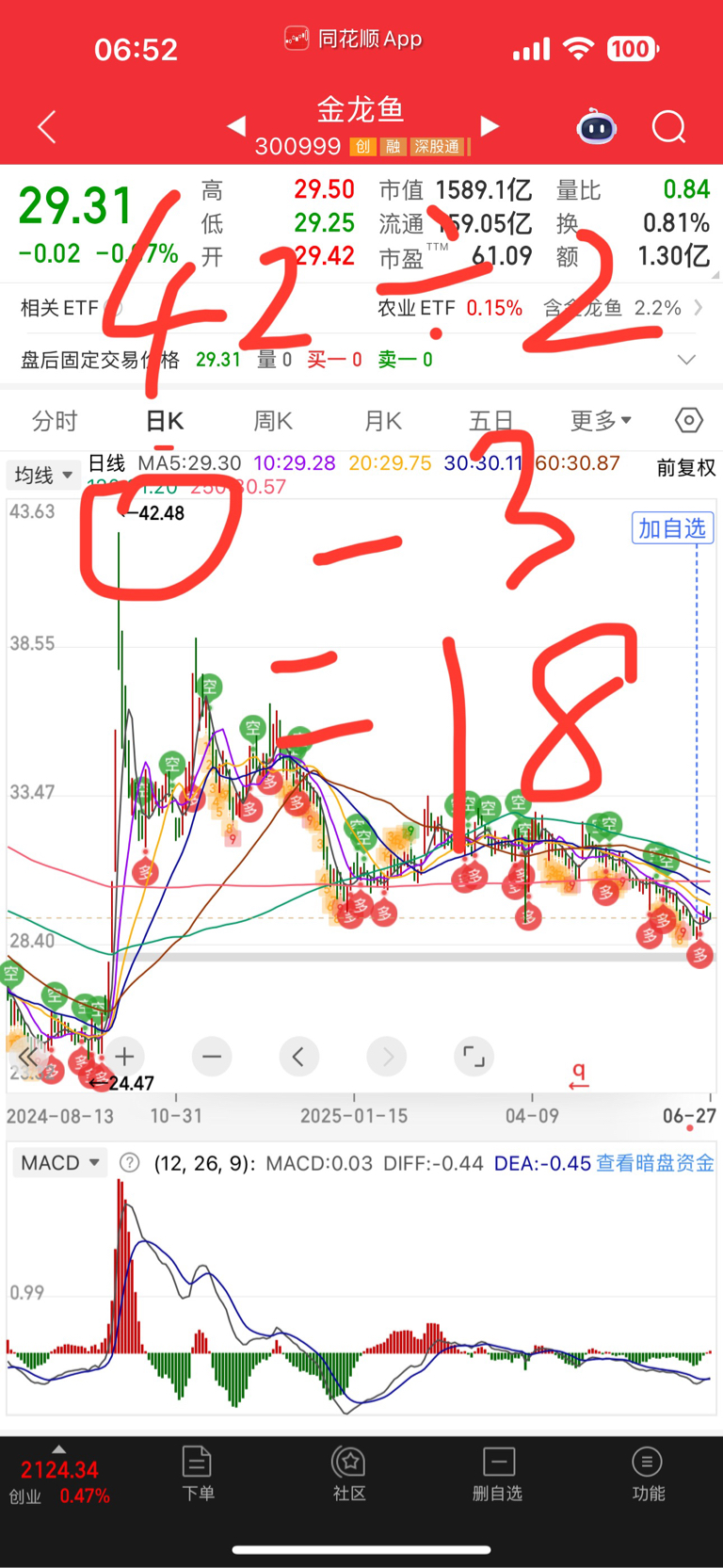Open the MACD indicator dropdown
This screenshot has height=1568, width=723.
(58, 1163)
